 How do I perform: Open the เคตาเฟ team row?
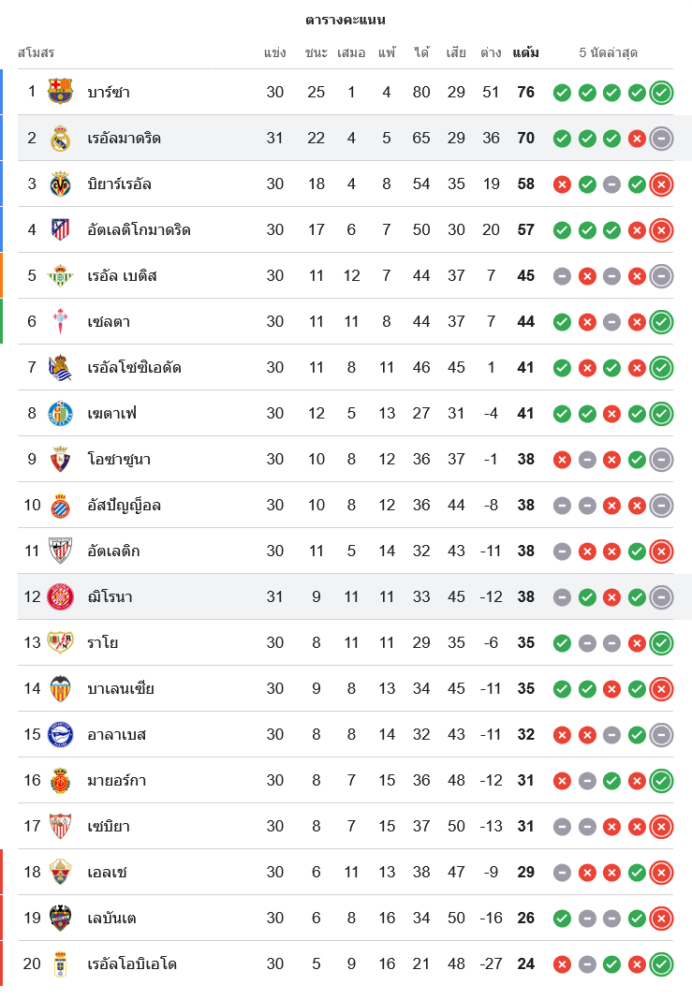click(x=112, y=414)
